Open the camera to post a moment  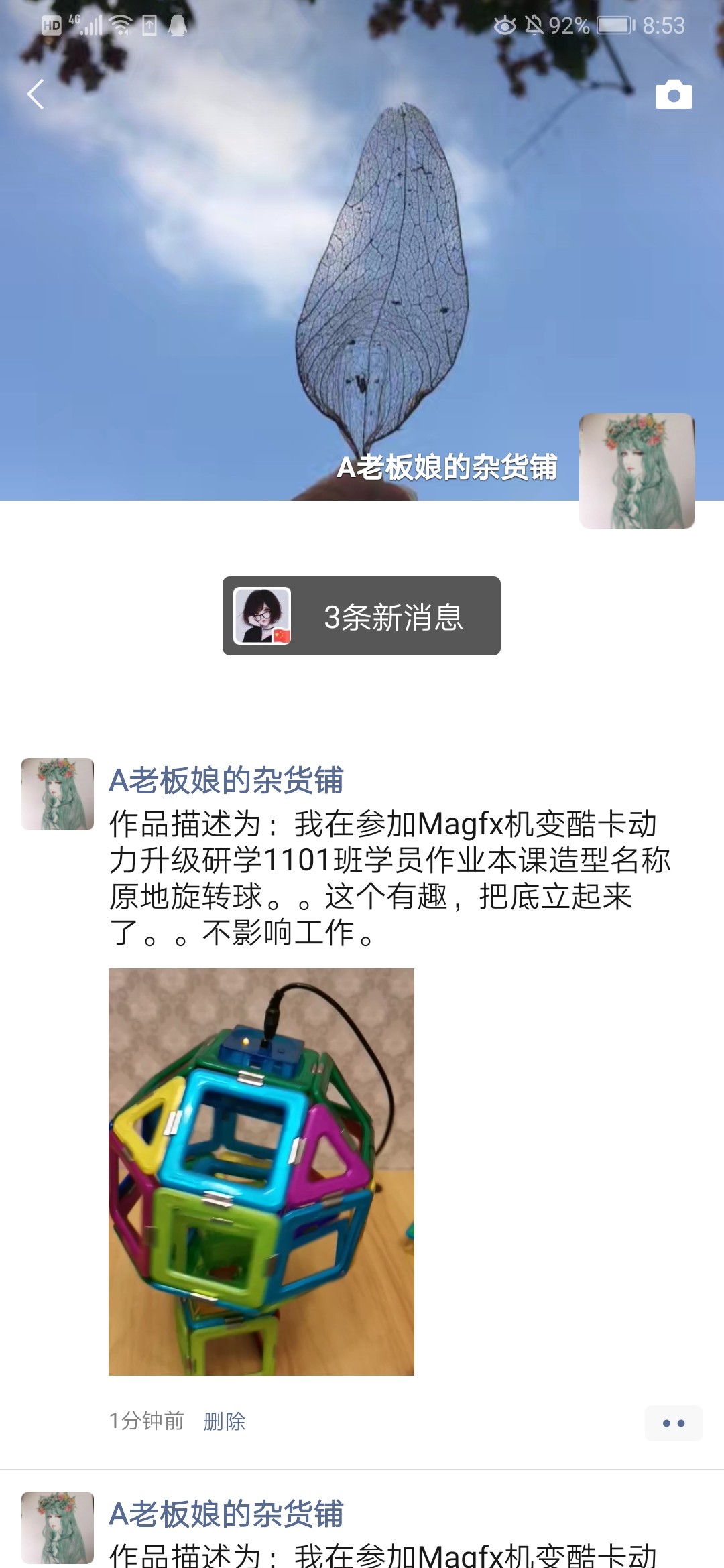click(673, 94)
